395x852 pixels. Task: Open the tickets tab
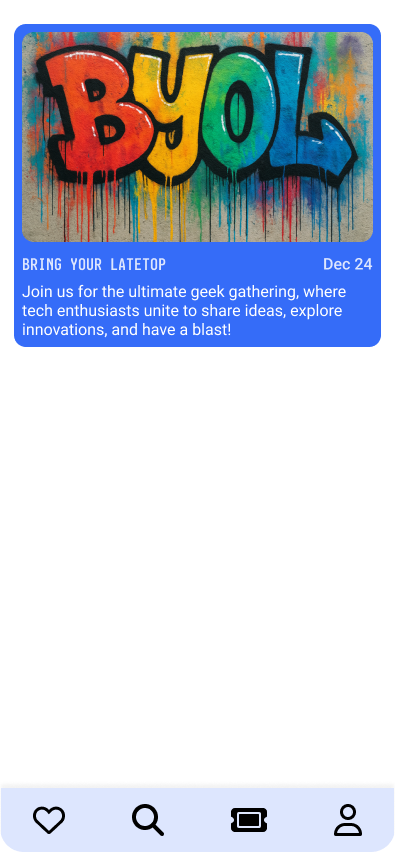click(249, 820)
